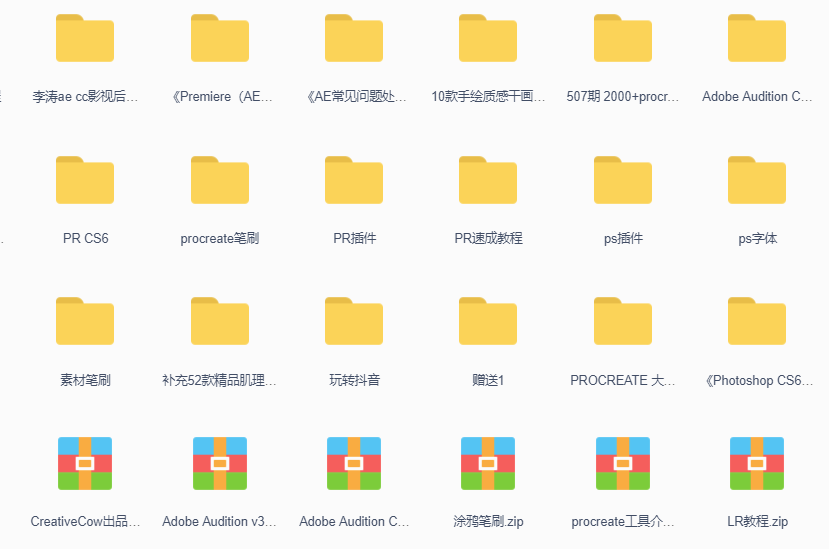The height and width of the screenshot is (549, 829).
Task: Open the 李涛ae cc影视后 folder
Action: click(x=85, y=39)
